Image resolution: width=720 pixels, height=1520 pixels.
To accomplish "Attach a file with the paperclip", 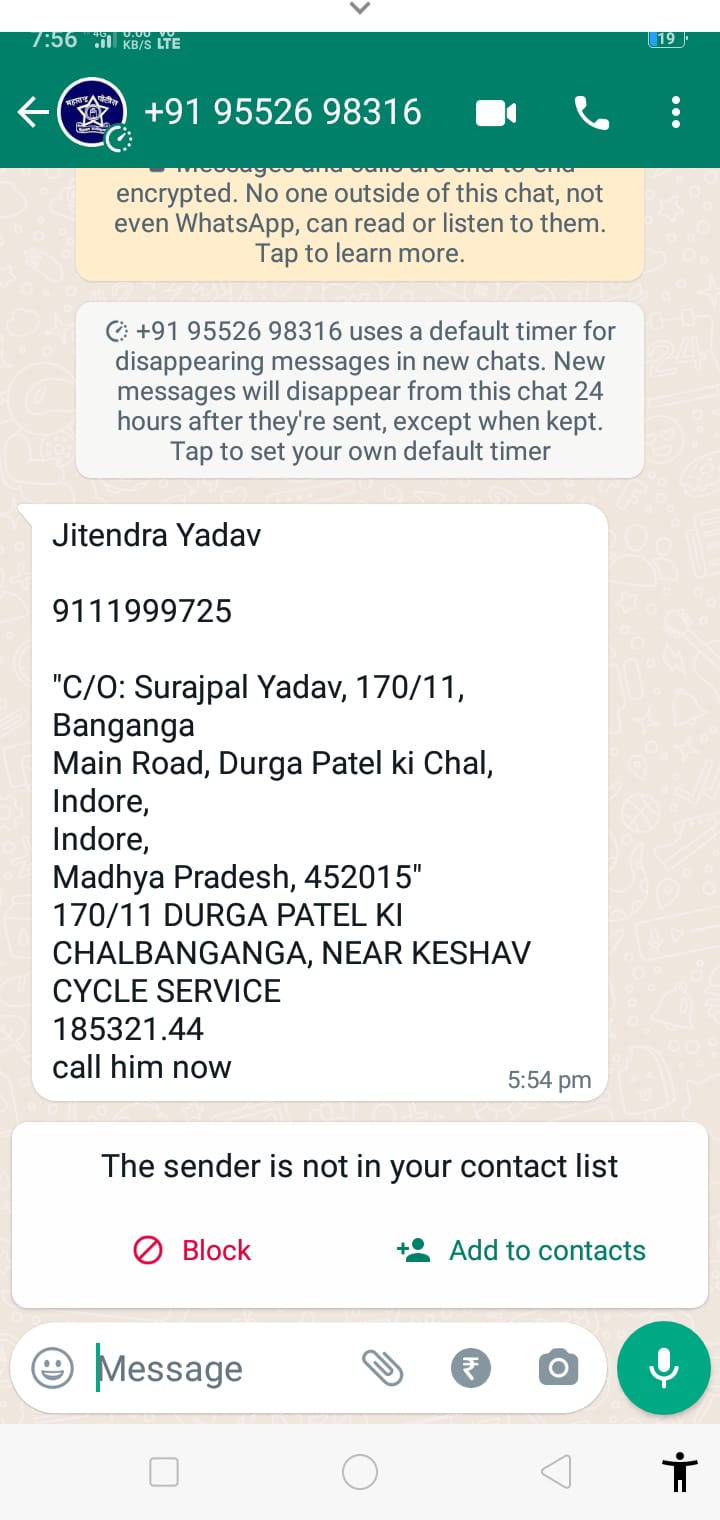I will coord(382,1368).
